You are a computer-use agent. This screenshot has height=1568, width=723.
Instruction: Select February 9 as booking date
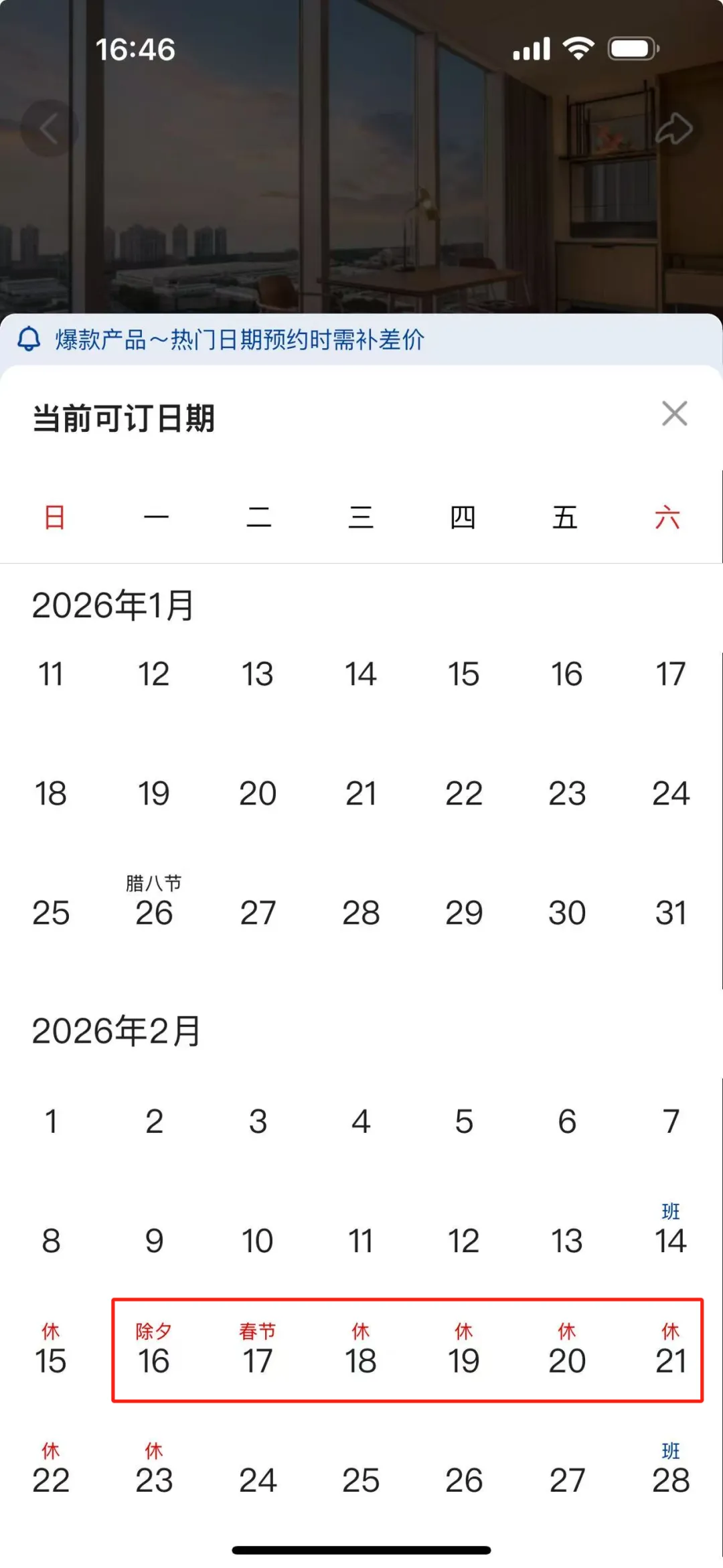point(154,1241)
